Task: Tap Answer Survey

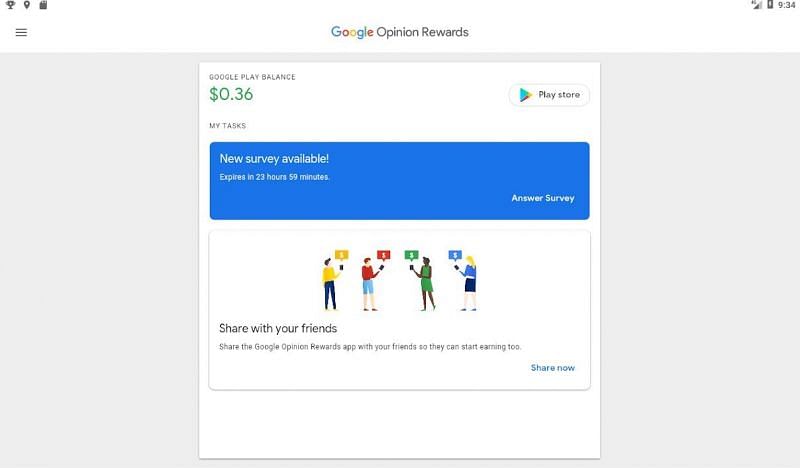Action: click(x=542, y=198)
